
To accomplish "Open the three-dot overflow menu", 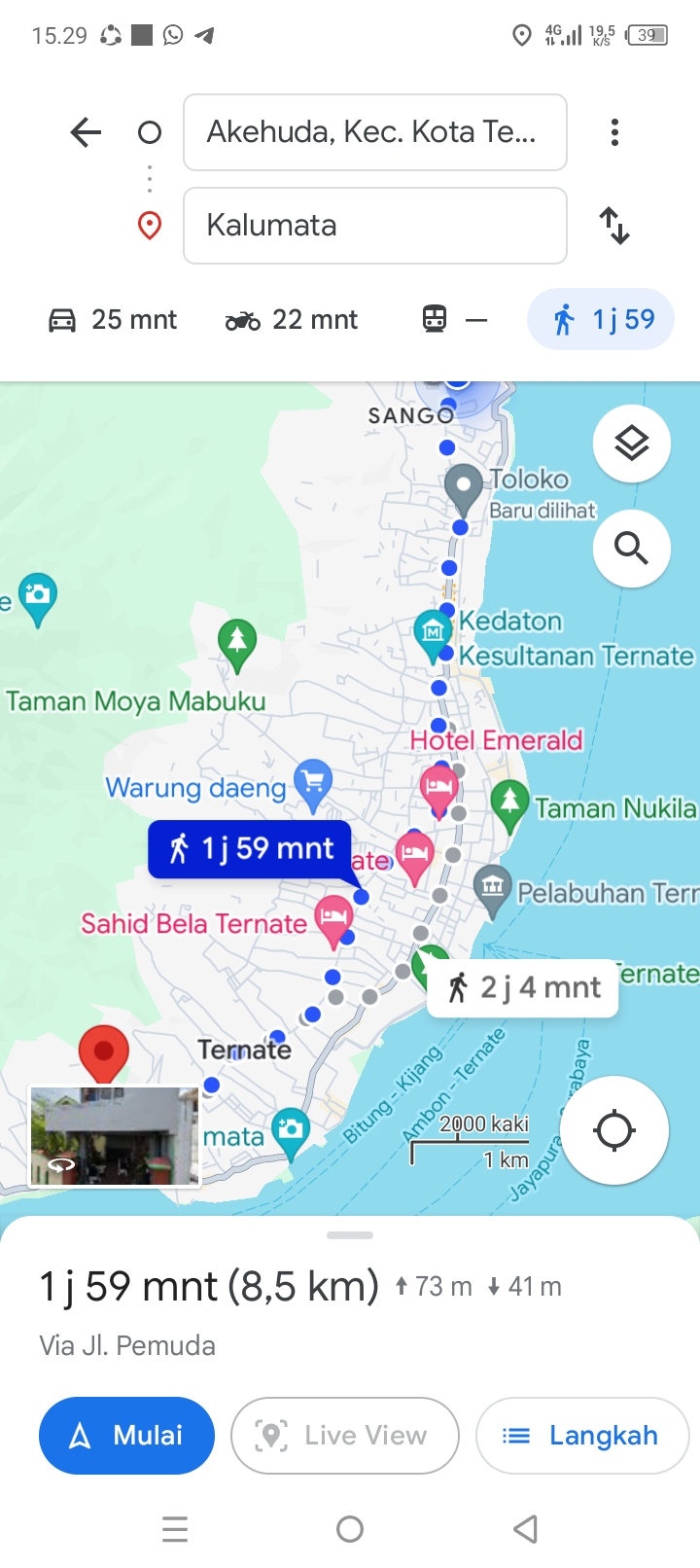I will 614,132.
